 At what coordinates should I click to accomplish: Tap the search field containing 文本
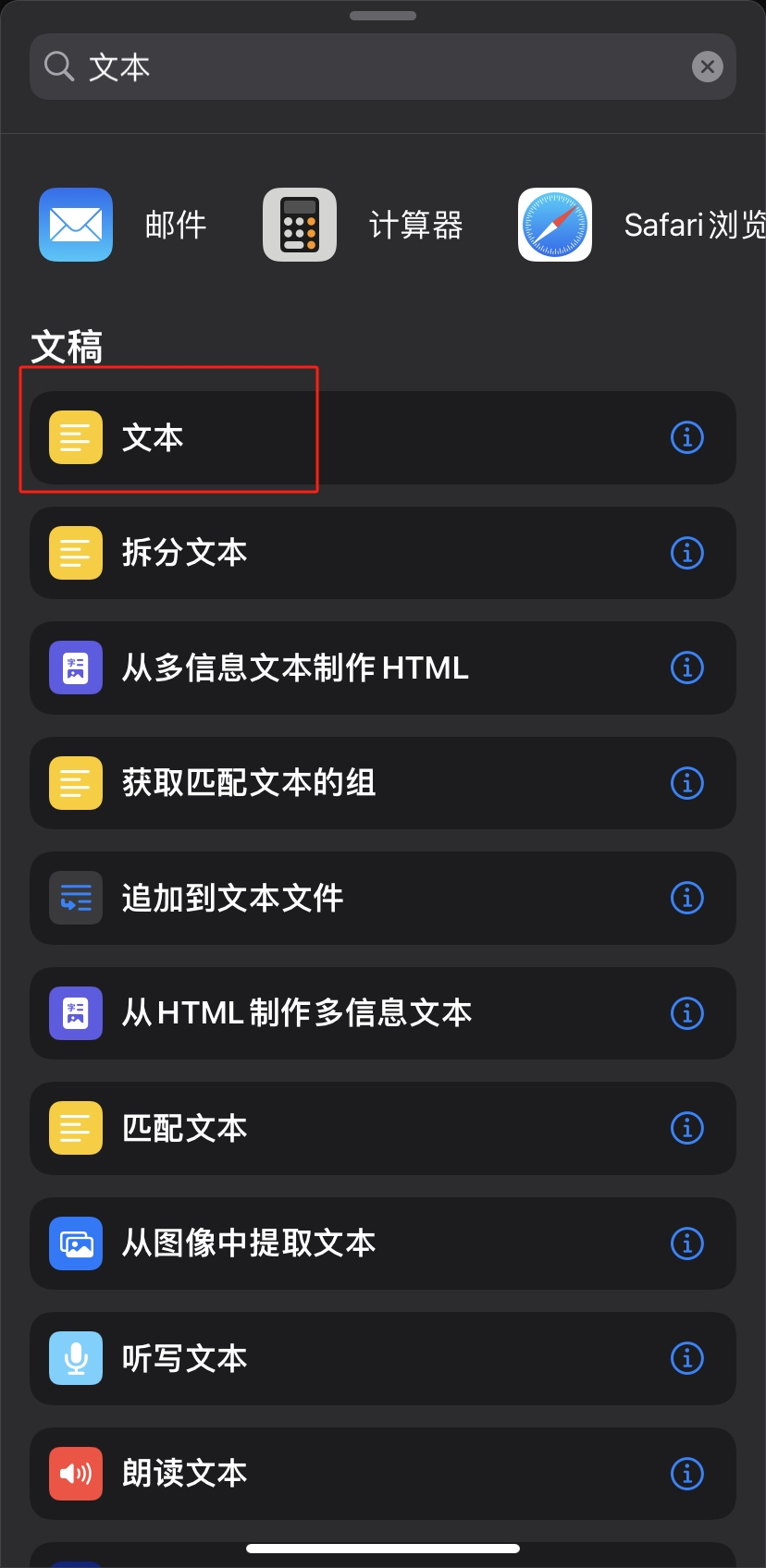[370, 67]
